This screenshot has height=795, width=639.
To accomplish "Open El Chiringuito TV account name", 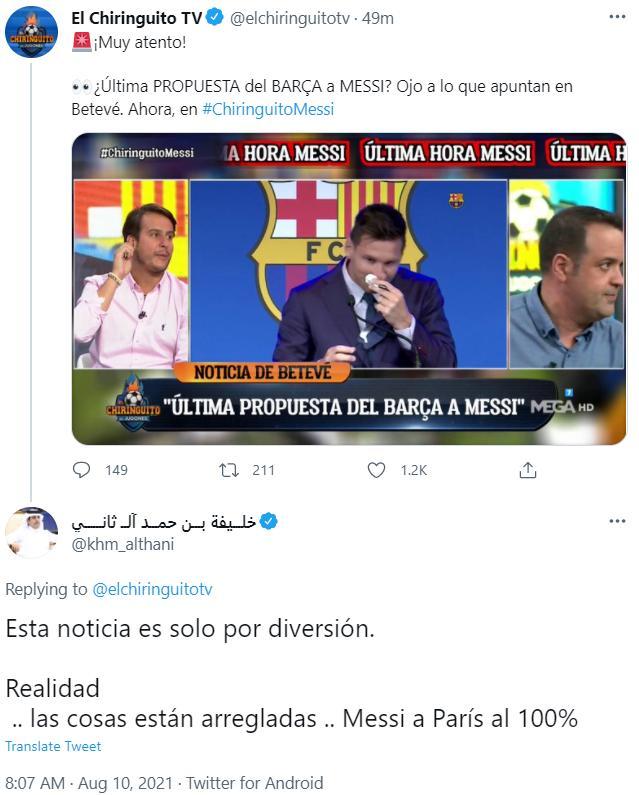I will (135, 18).
